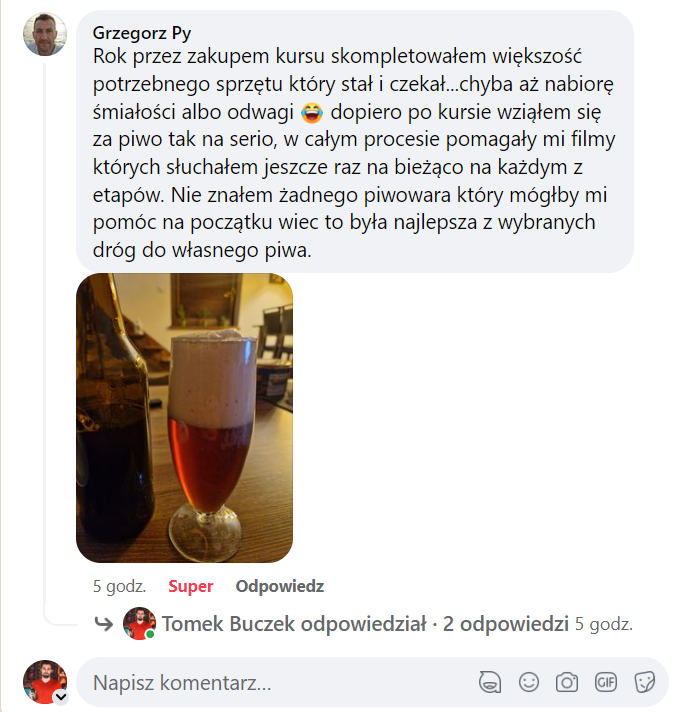This screenshot has height=712, width=684.
Task: Tap the Super reaction under the comment
Action: (x=190, y=586)
